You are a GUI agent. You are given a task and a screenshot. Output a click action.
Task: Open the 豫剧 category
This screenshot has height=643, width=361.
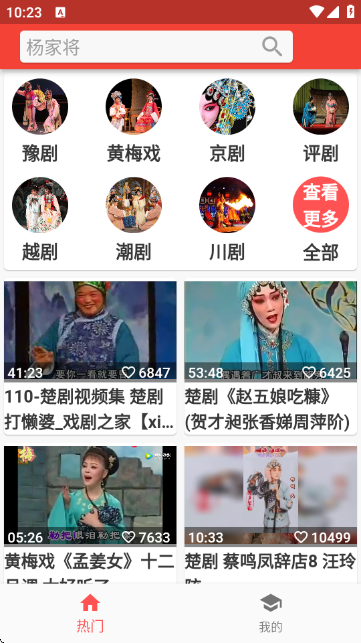(40, 121)
